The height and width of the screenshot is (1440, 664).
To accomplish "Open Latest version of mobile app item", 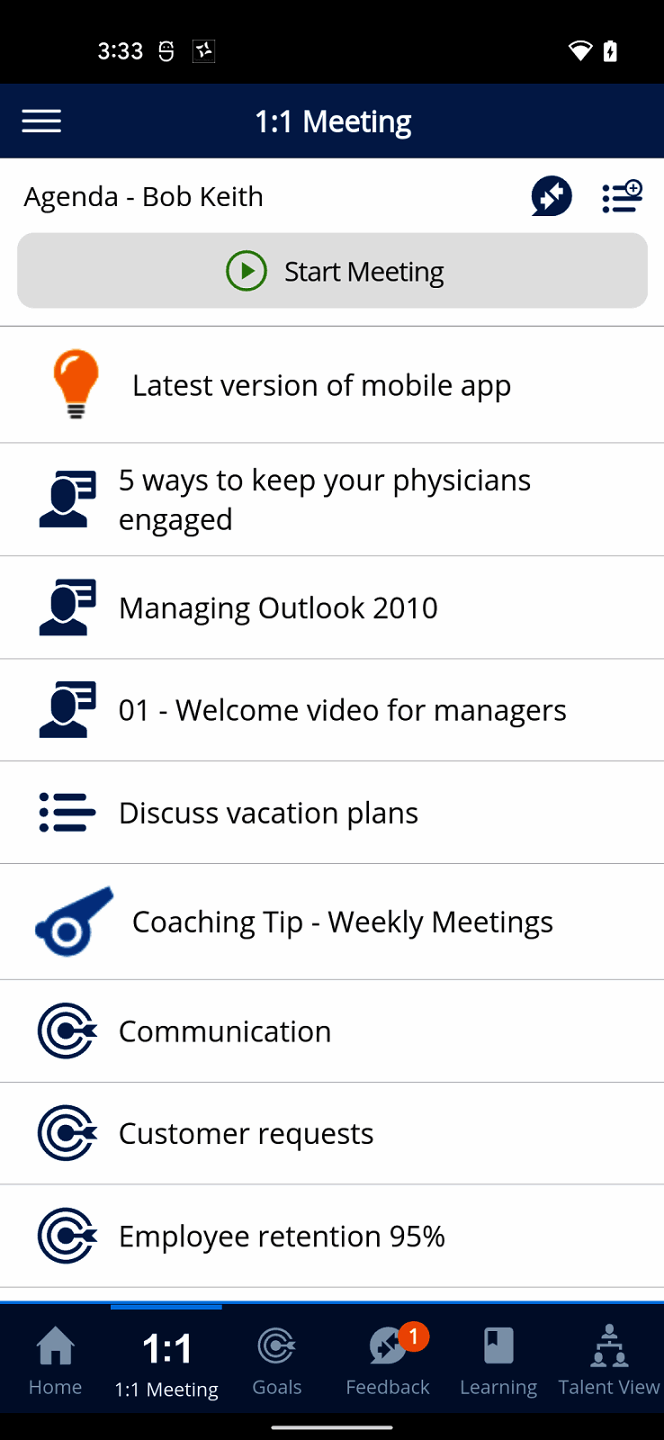I will coord(332,385).
